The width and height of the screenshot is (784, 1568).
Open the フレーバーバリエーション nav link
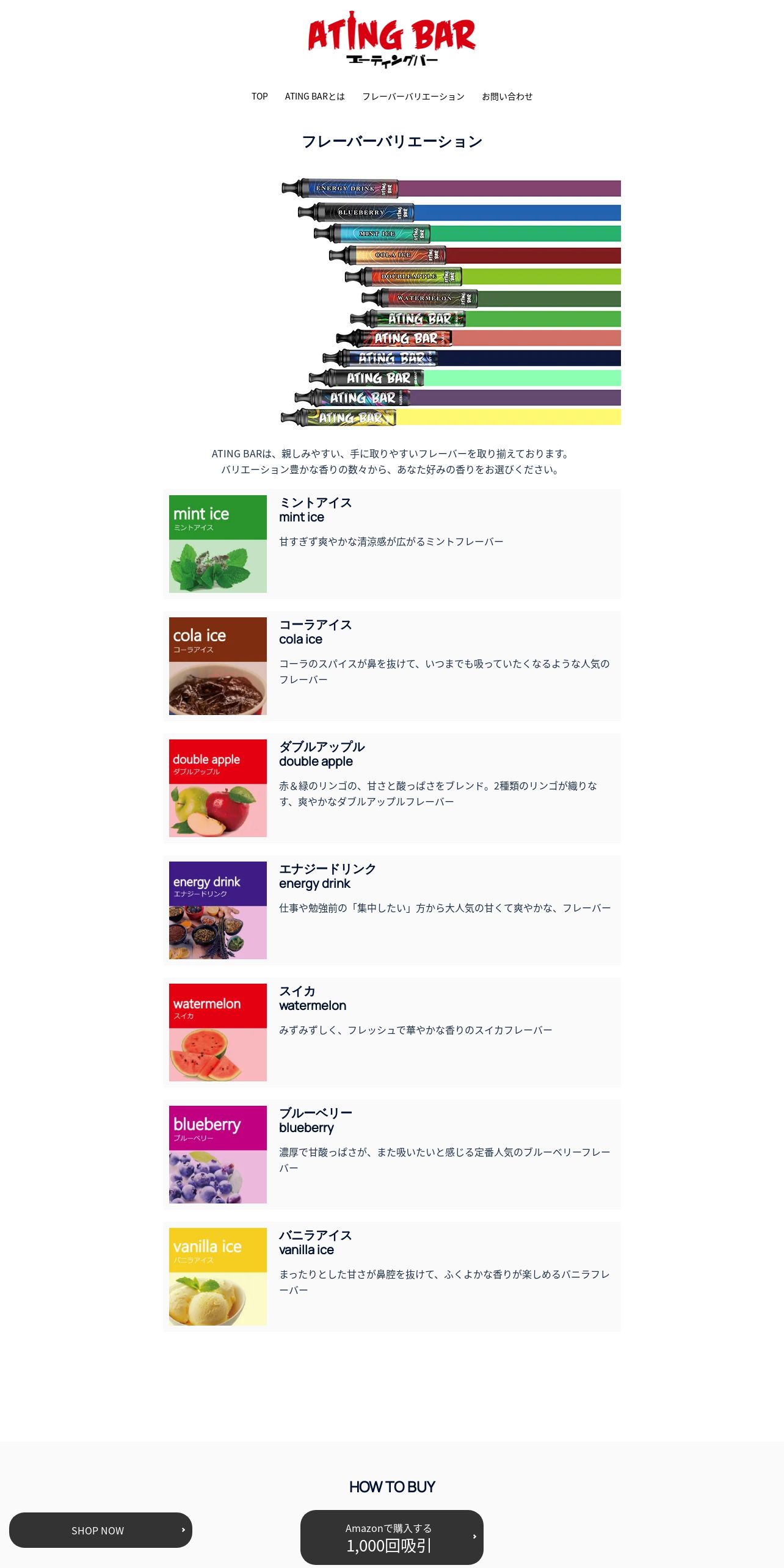point(413,96)
